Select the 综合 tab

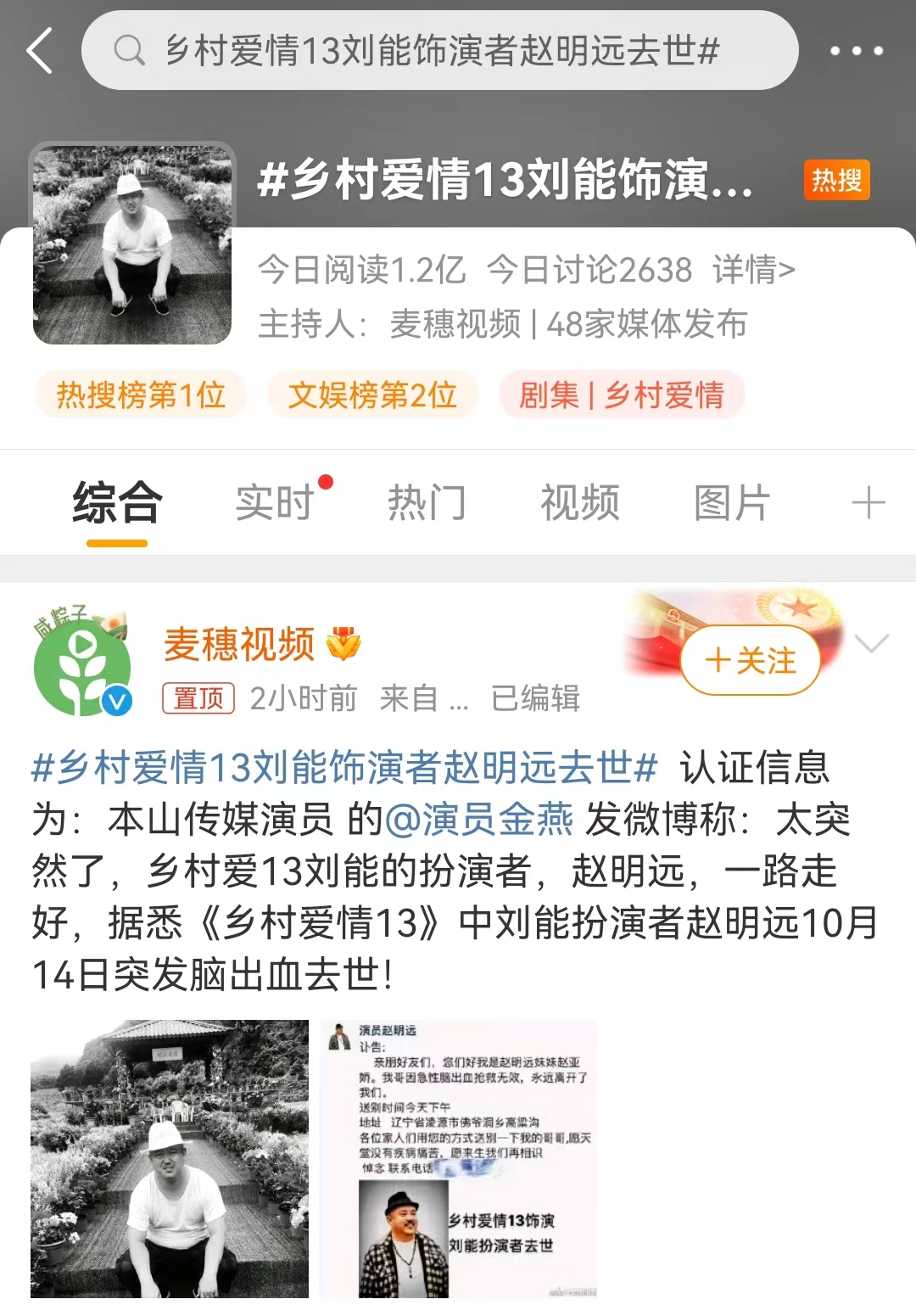(x=117, y=502)
